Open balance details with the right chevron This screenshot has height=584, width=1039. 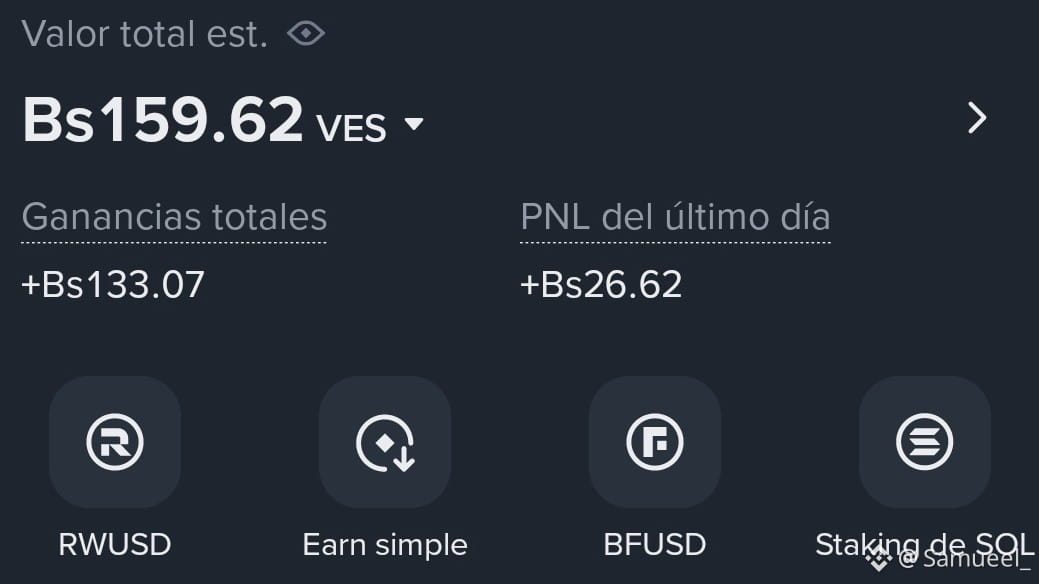coord(977,119)
